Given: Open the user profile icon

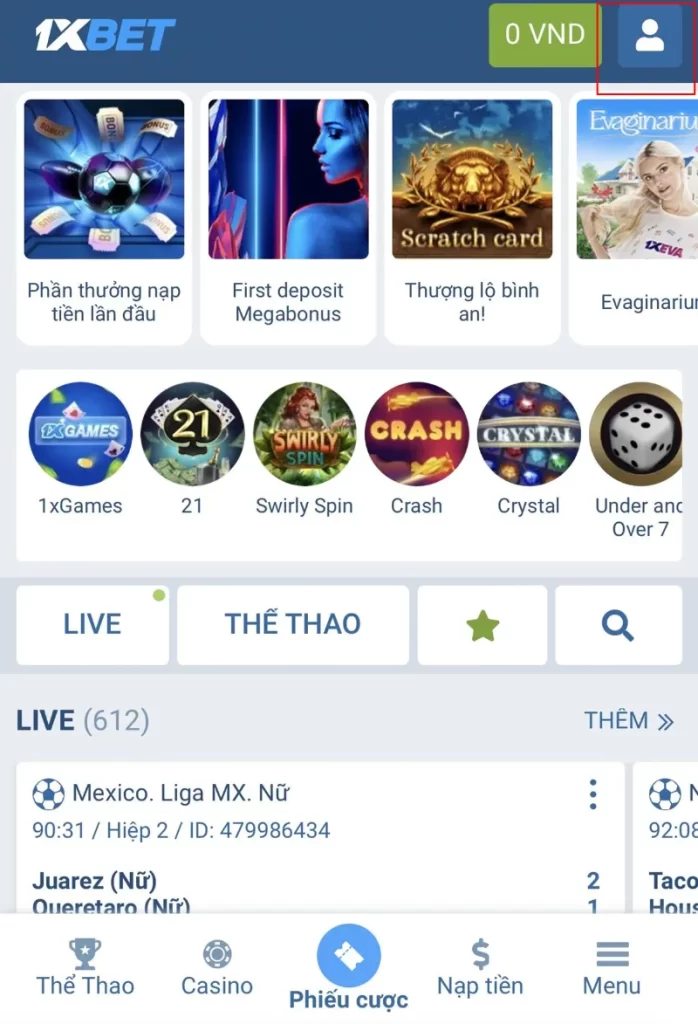Looking at the screenshot, I should 649,36.
